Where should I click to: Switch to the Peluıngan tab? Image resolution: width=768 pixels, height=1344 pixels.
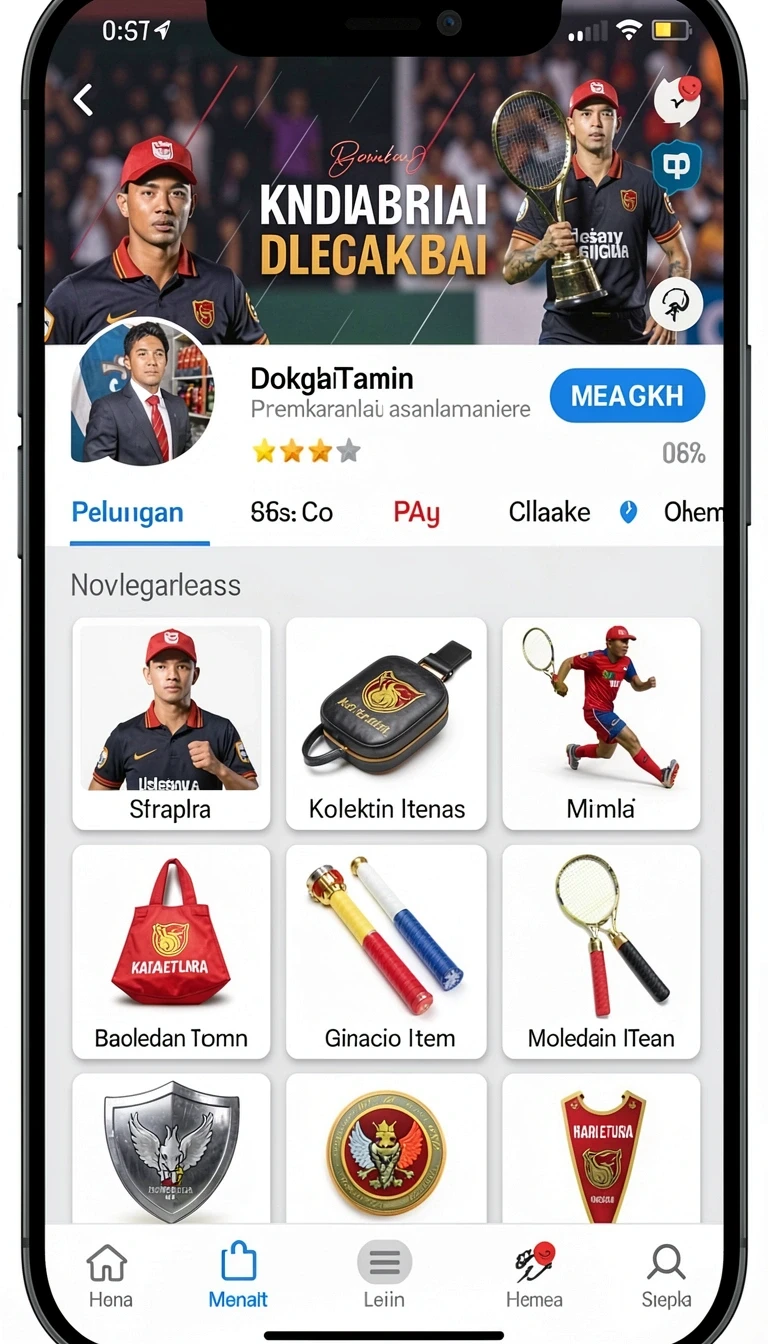[127, 512]
